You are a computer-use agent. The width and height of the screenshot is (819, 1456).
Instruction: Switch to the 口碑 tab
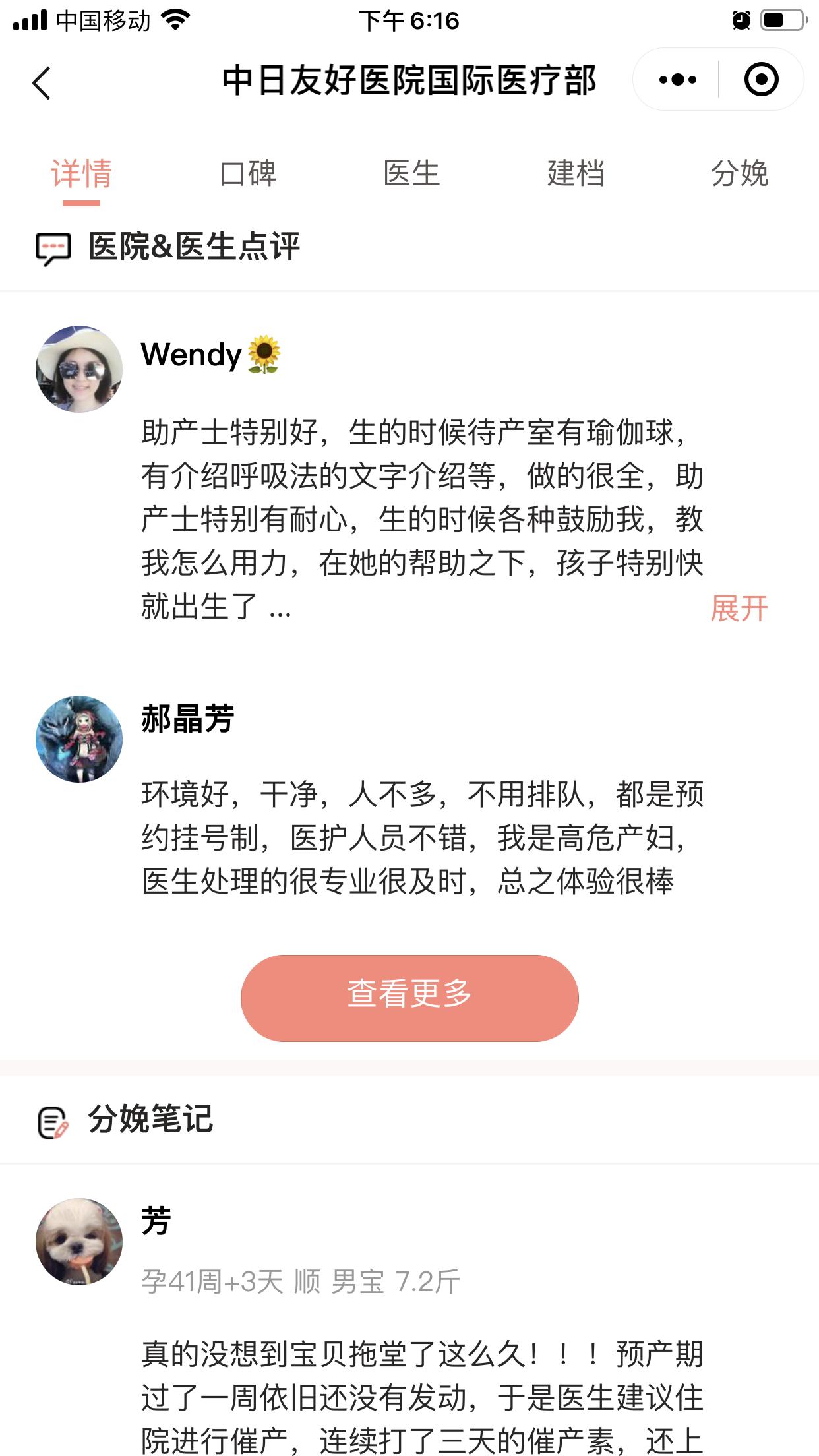coord(247,174)
